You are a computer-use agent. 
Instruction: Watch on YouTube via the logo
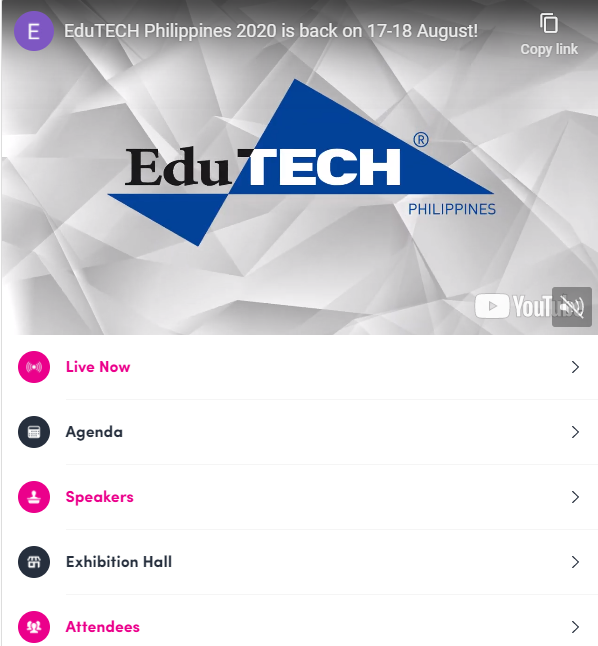click(513, 307)
